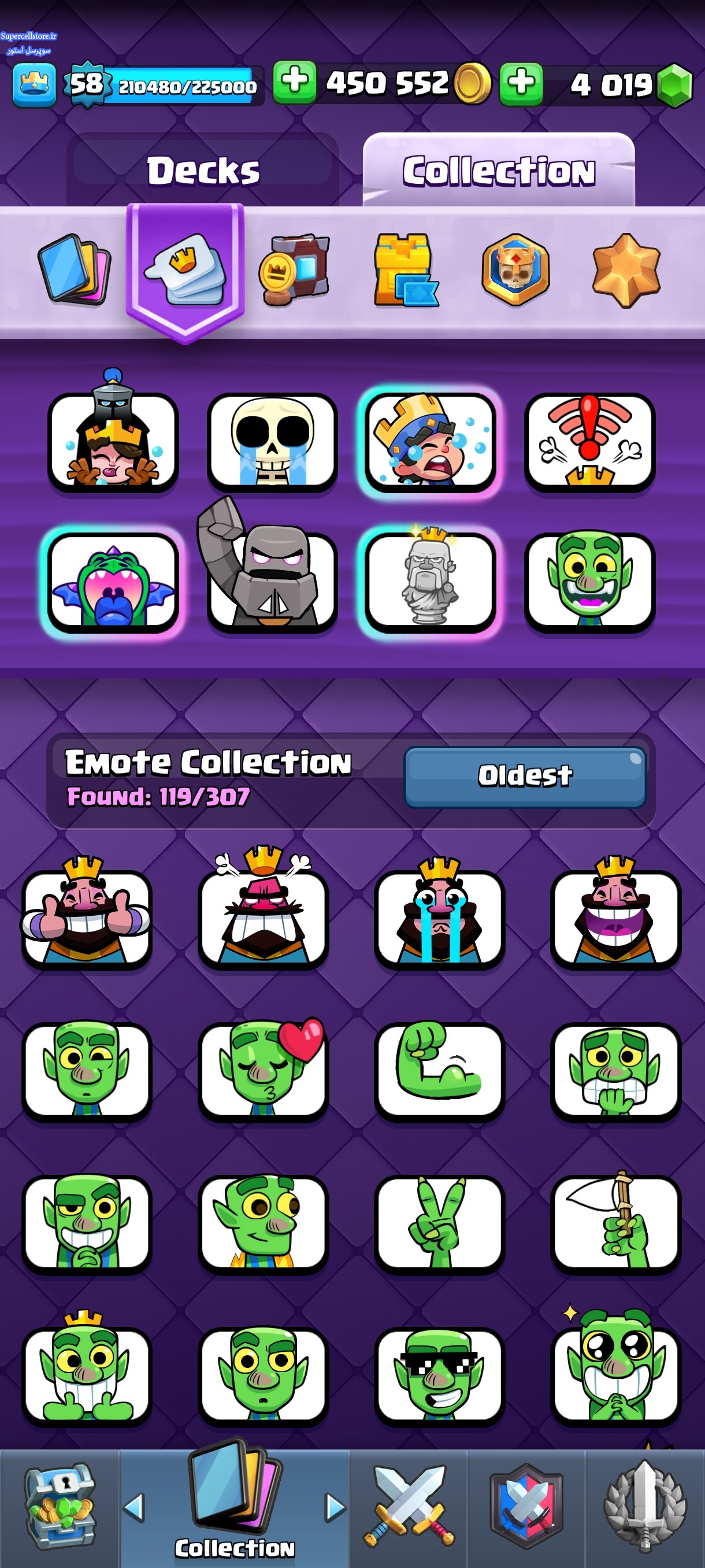The image size is (705, 1568).
Task: Select the crying skeleton emote in the deck
Action: (x=272, y=442)
